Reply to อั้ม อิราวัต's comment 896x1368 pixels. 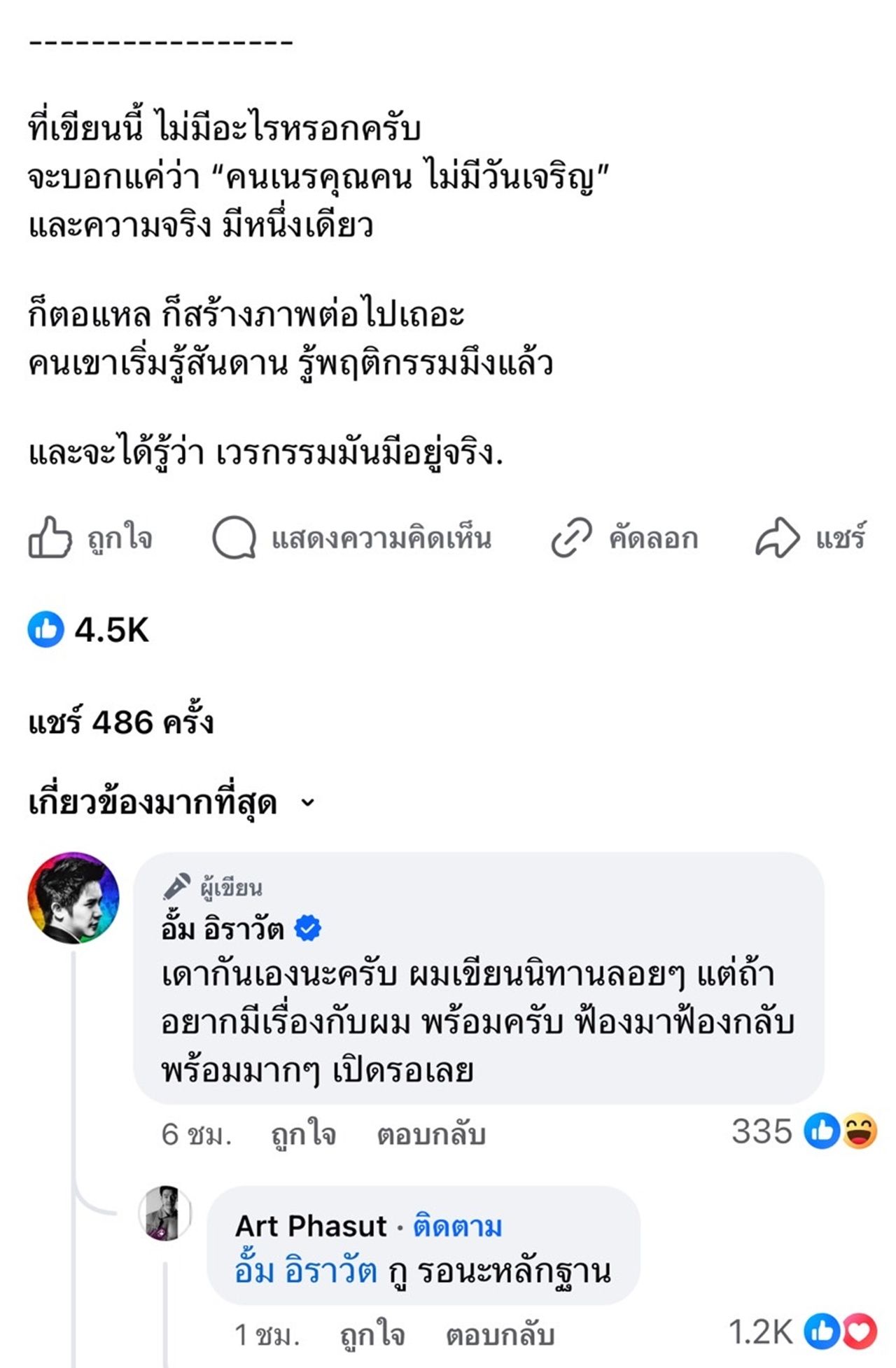click(x=430, y=1133)
